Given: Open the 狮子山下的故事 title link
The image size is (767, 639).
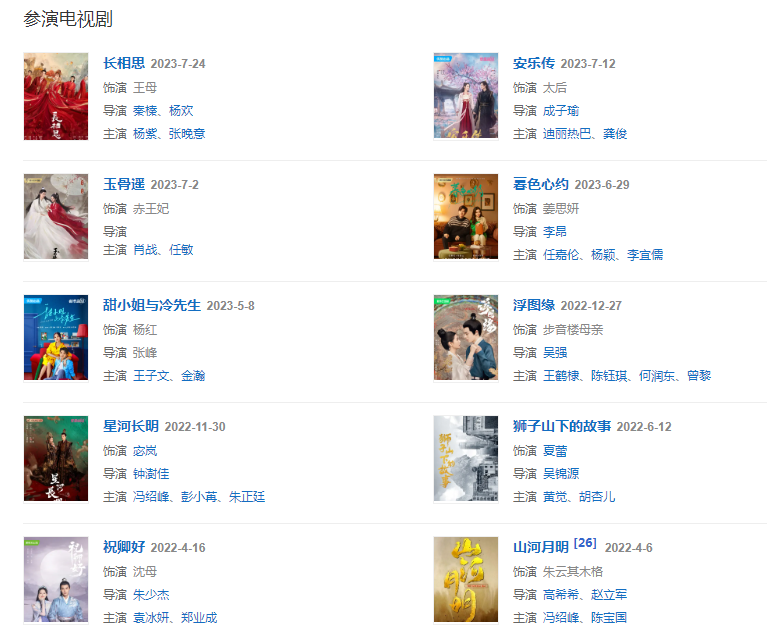Looking at the screenshot, I should coord(562,426).
